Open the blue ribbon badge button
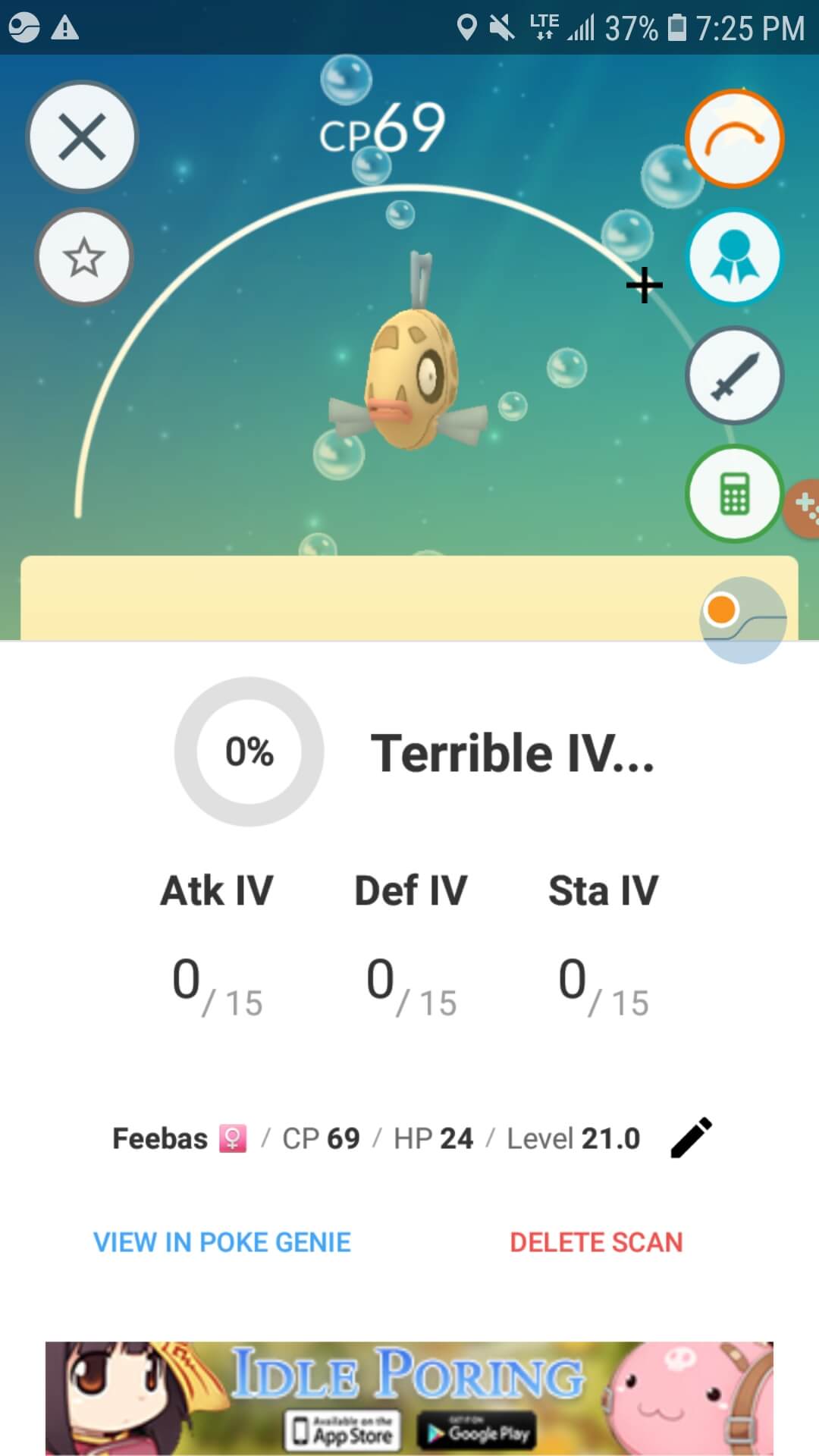This screenshot has height=1456, width=819. tap(734, 257)
